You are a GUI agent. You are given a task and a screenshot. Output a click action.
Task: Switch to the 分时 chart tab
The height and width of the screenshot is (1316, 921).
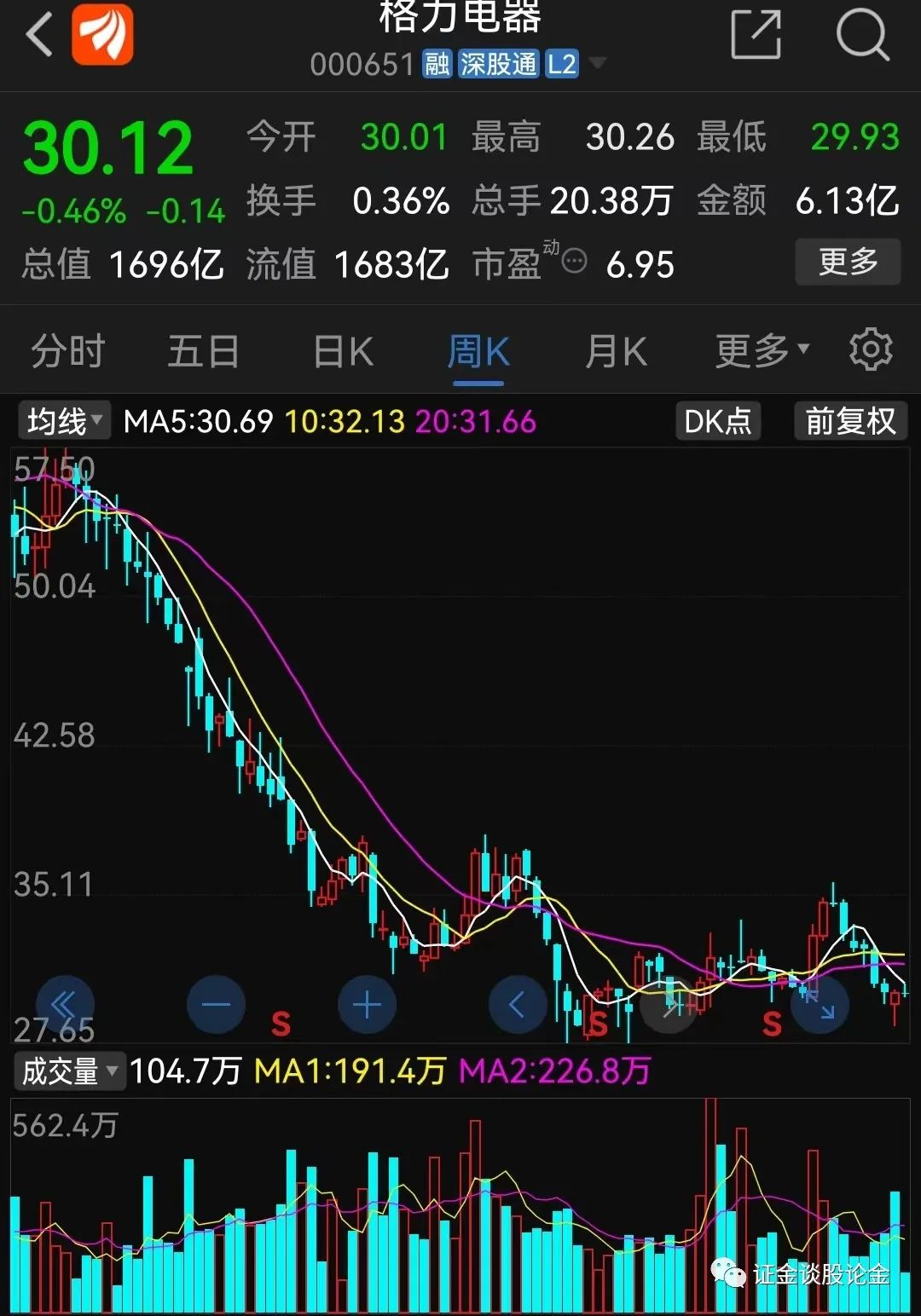click(x=67, y=350)
